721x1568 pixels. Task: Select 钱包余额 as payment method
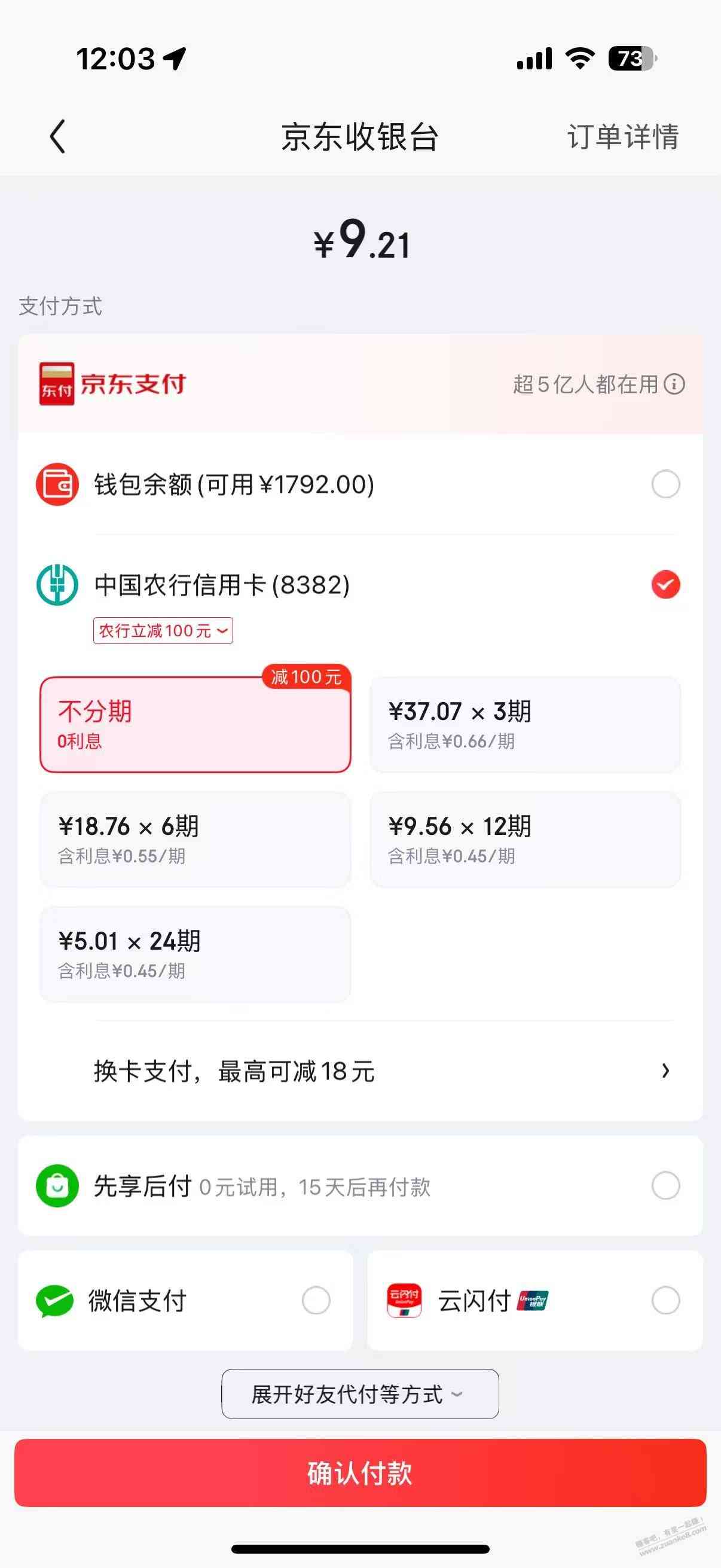pos(665,484)
